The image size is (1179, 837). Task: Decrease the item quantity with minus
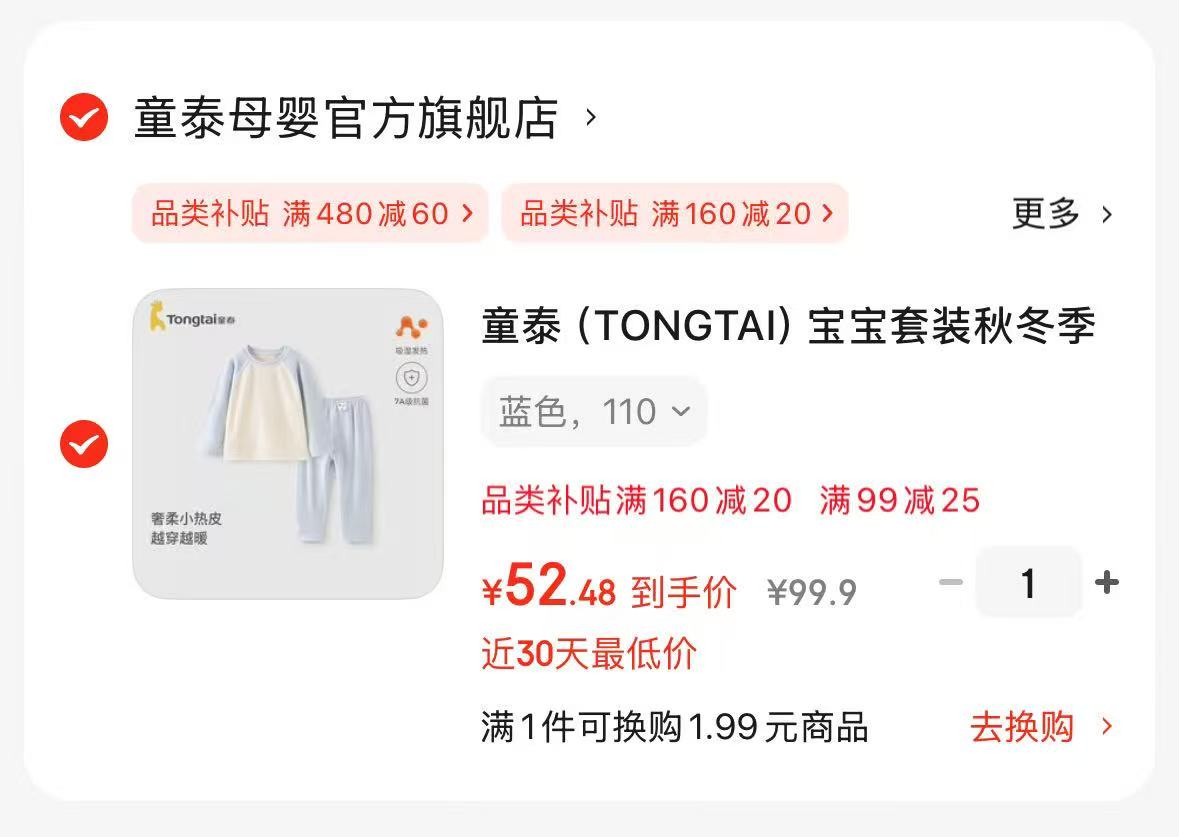(950, 582)
